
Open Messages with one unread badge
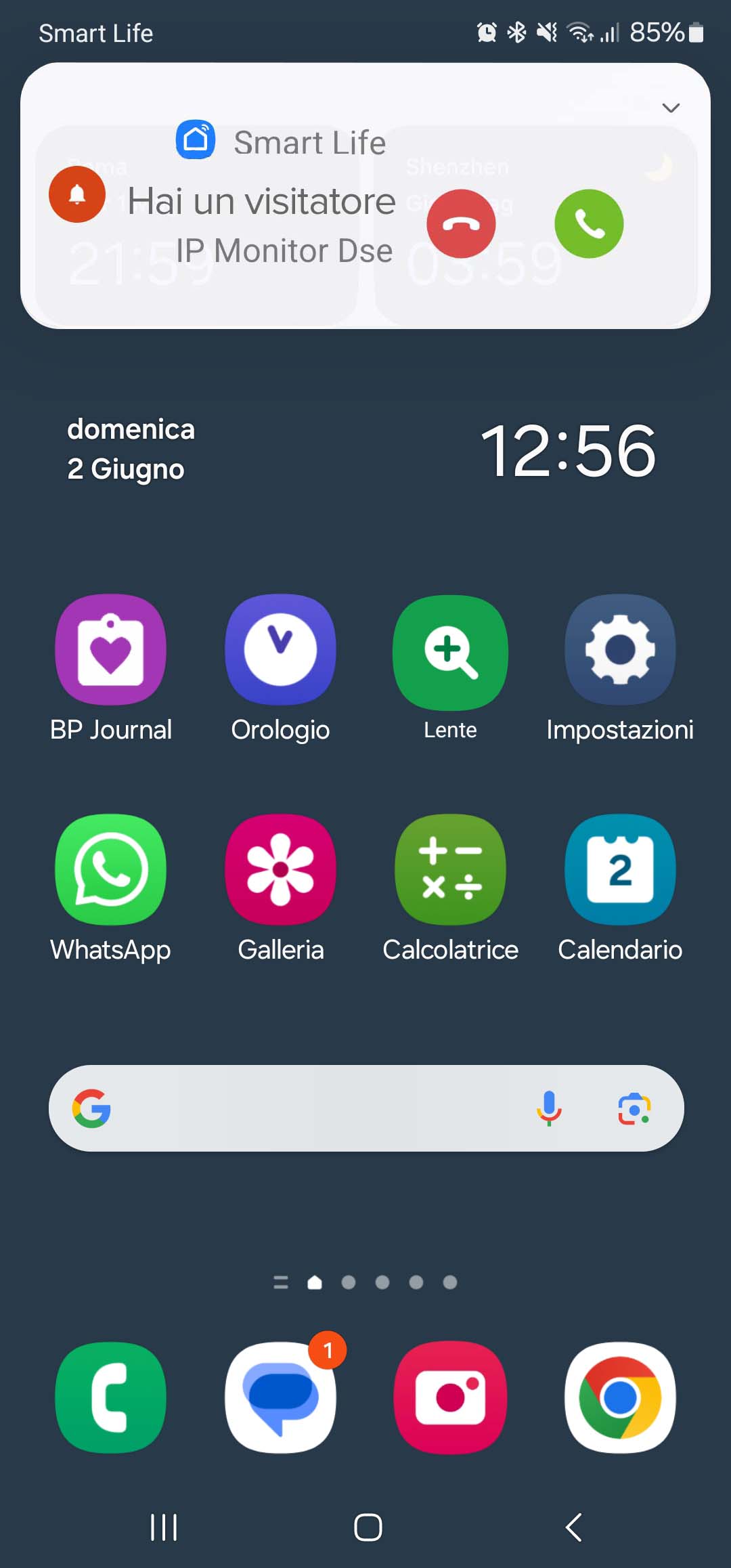[x=280, y=1397]
